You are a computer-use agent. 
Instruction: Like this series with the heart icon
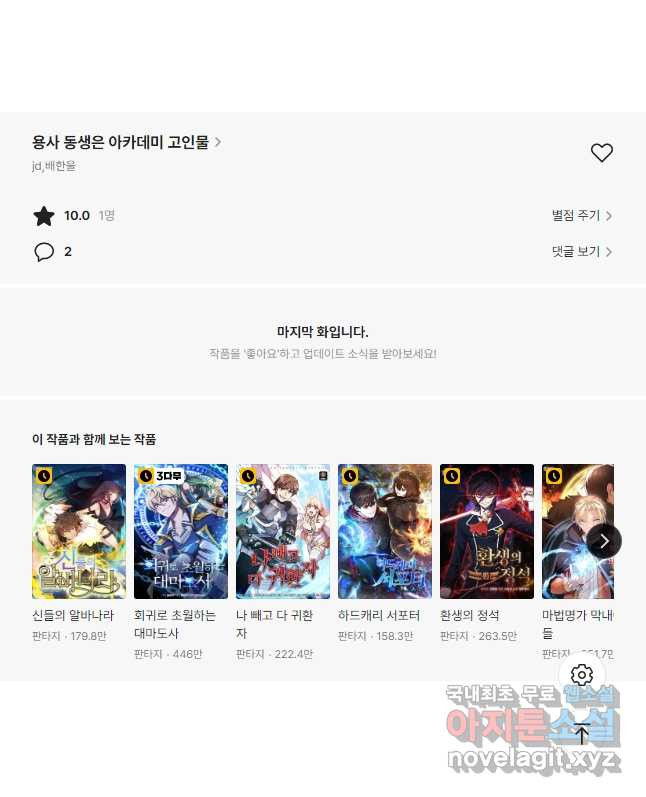(x=601, y=153)
